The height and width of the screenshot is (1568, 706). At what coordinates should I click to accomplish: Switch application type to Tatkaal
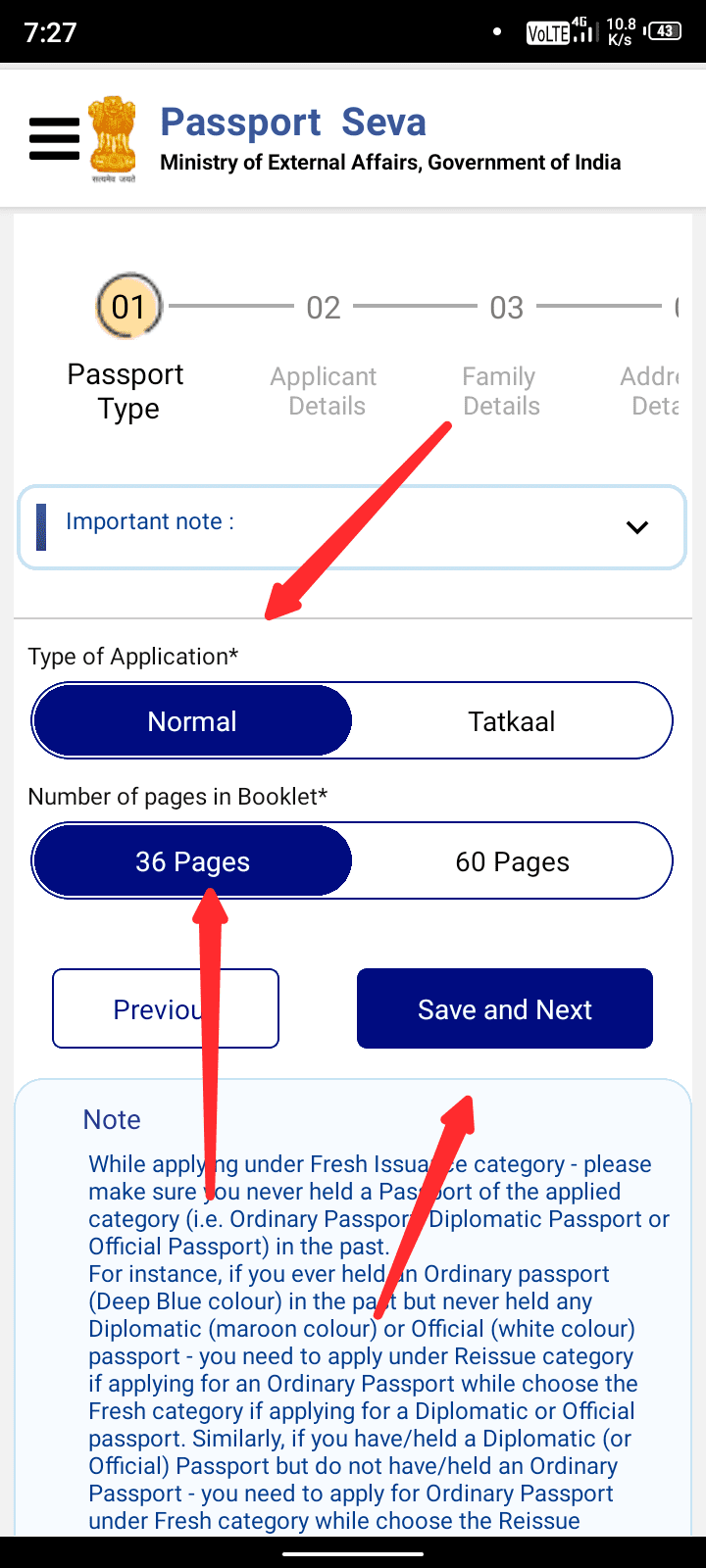pyautogui.click(x=511, y=721)
